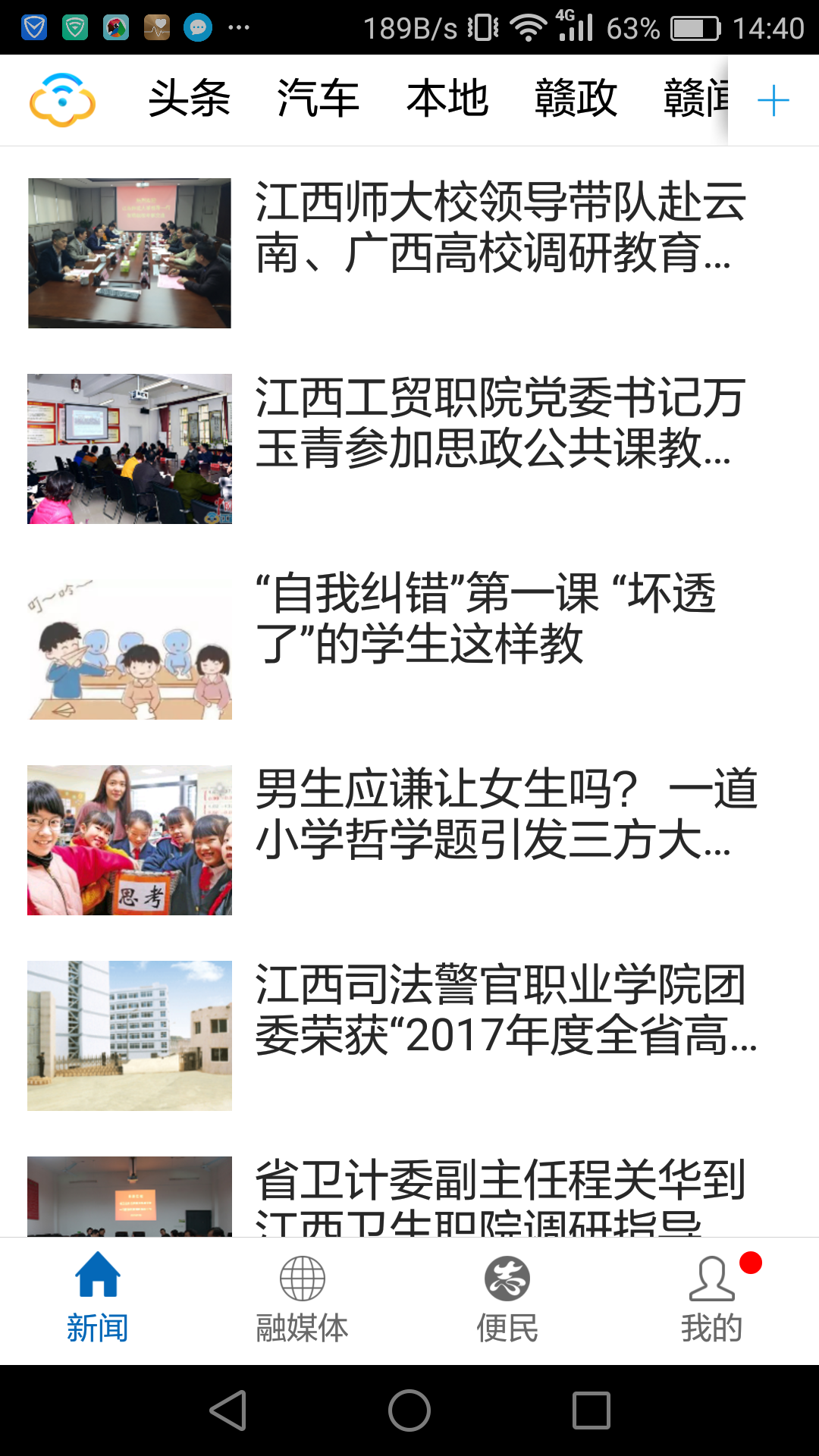Switch to the 头条 tab
The image size is (819, 1456).
click(x=189, y=99)
